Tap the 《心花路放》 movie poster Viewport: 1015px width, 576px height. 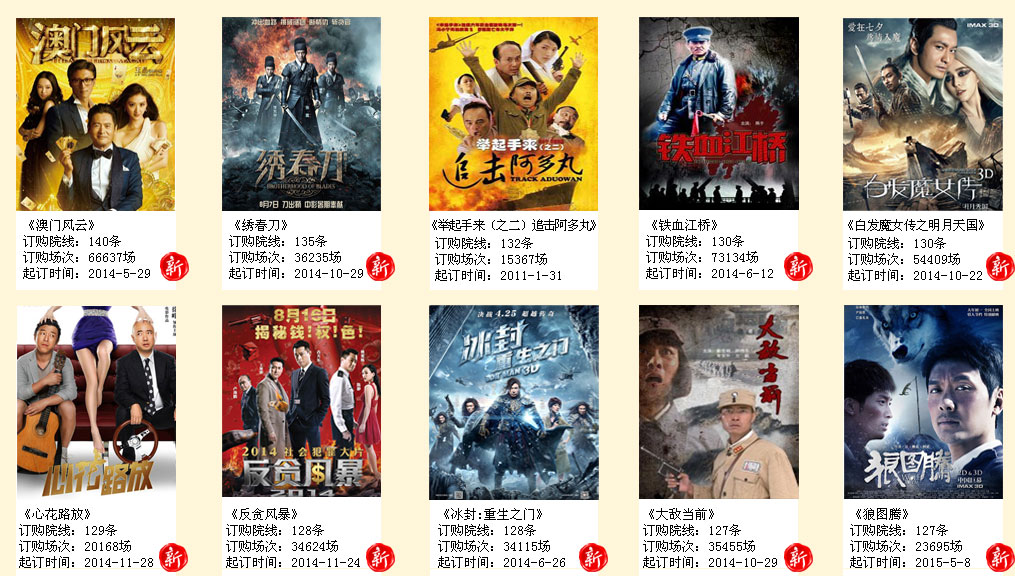point(96,402)
